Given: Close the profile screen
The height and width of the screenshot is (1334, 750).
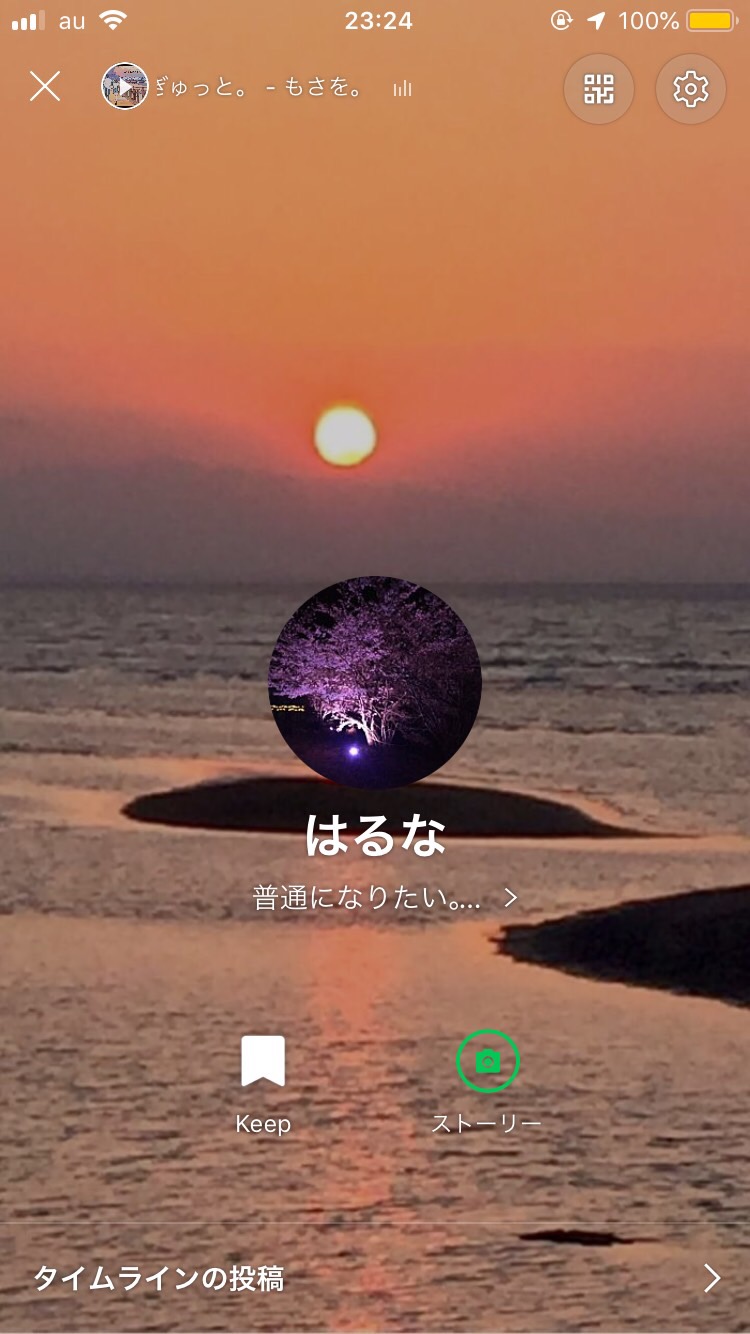Looking at the screenshot, I should pos(45,87).
